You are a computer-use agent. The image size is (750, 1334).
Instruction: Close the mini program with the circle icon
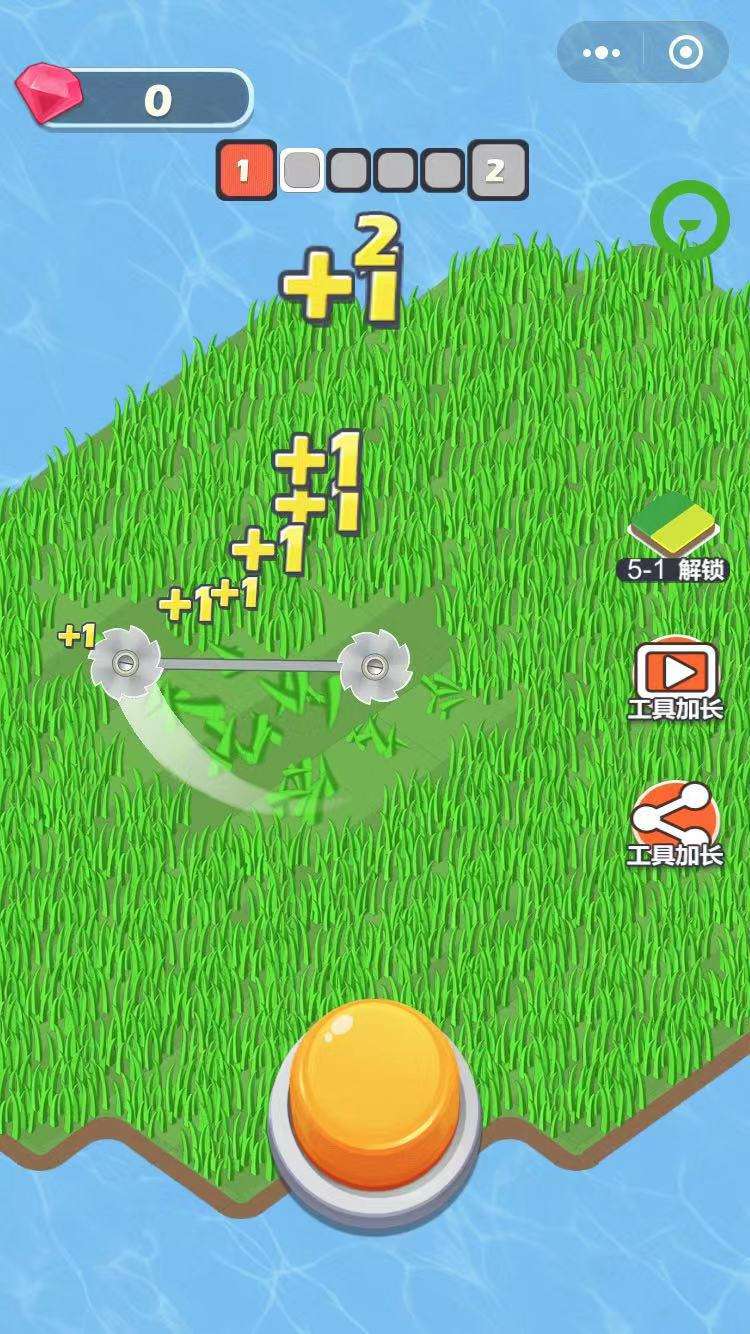point(686,52)
